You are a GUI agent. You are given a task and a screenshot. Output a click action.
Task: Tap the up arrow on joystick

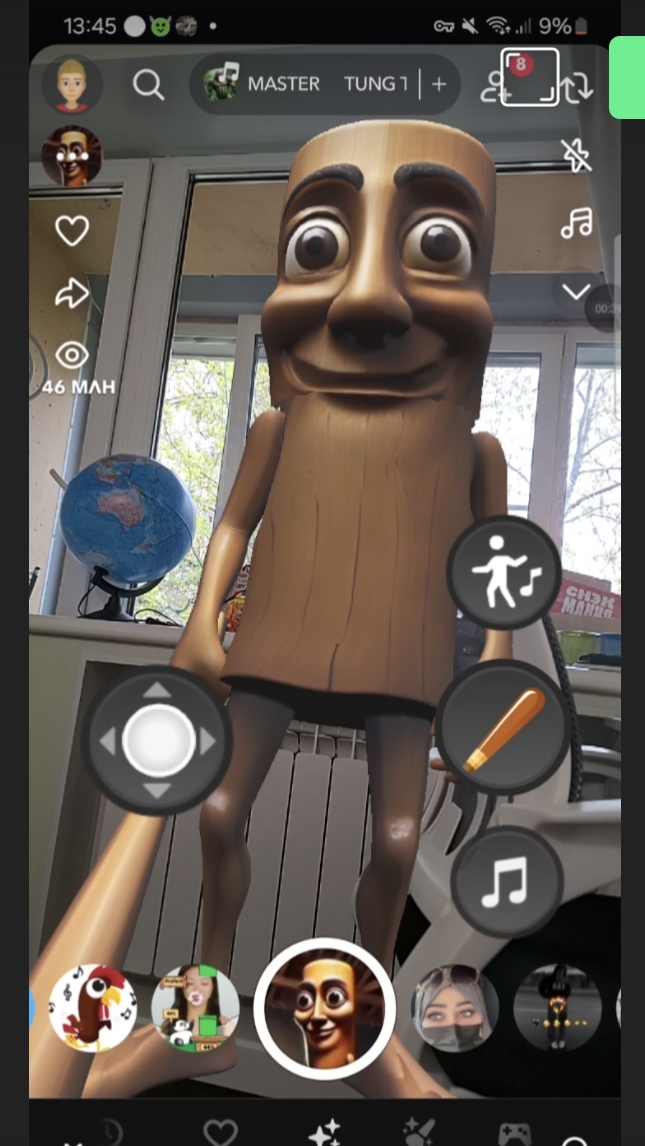point(157,691)
